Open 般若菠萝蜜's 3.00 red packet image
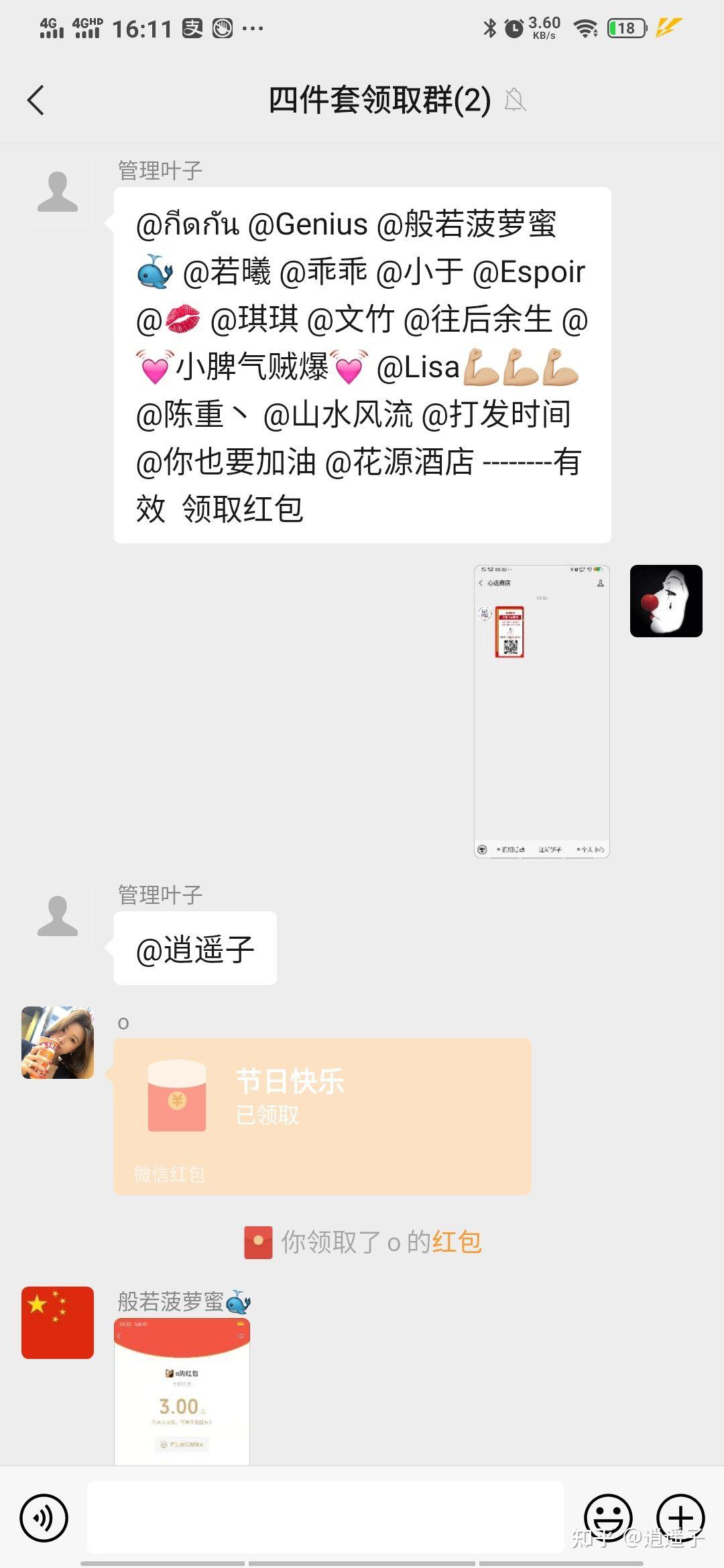The width and height of the screenshot is (724, 1568). click(182, 1390)
